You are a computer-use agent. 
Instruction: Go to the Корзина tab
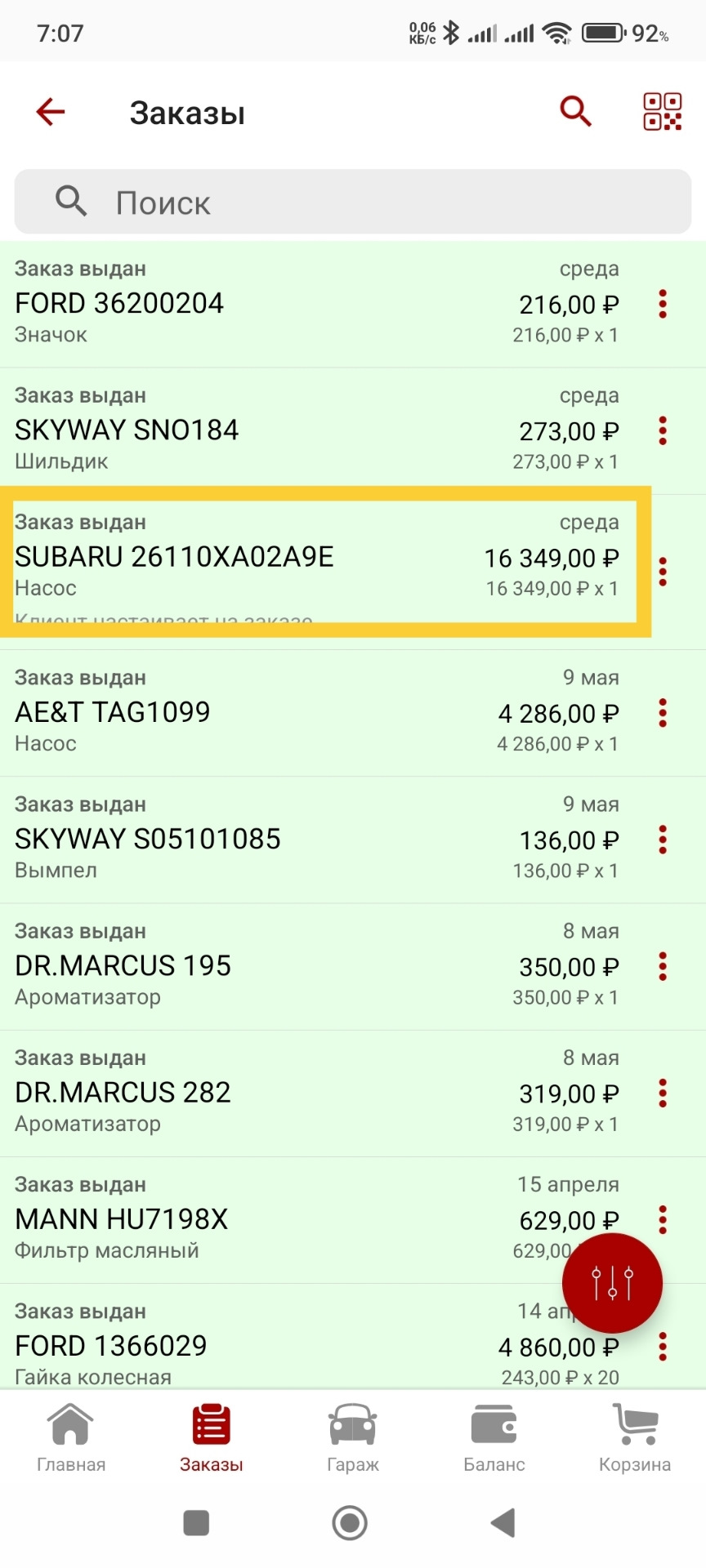coord(635,1438)
